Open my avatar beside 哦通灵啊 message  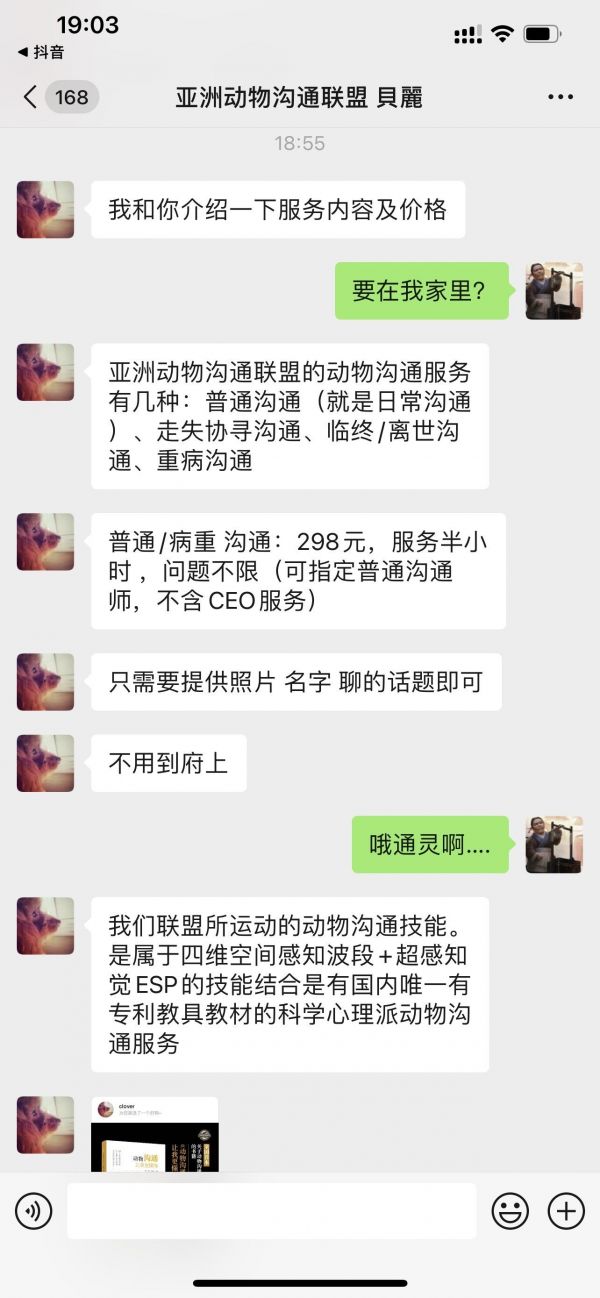coord(554,844)
